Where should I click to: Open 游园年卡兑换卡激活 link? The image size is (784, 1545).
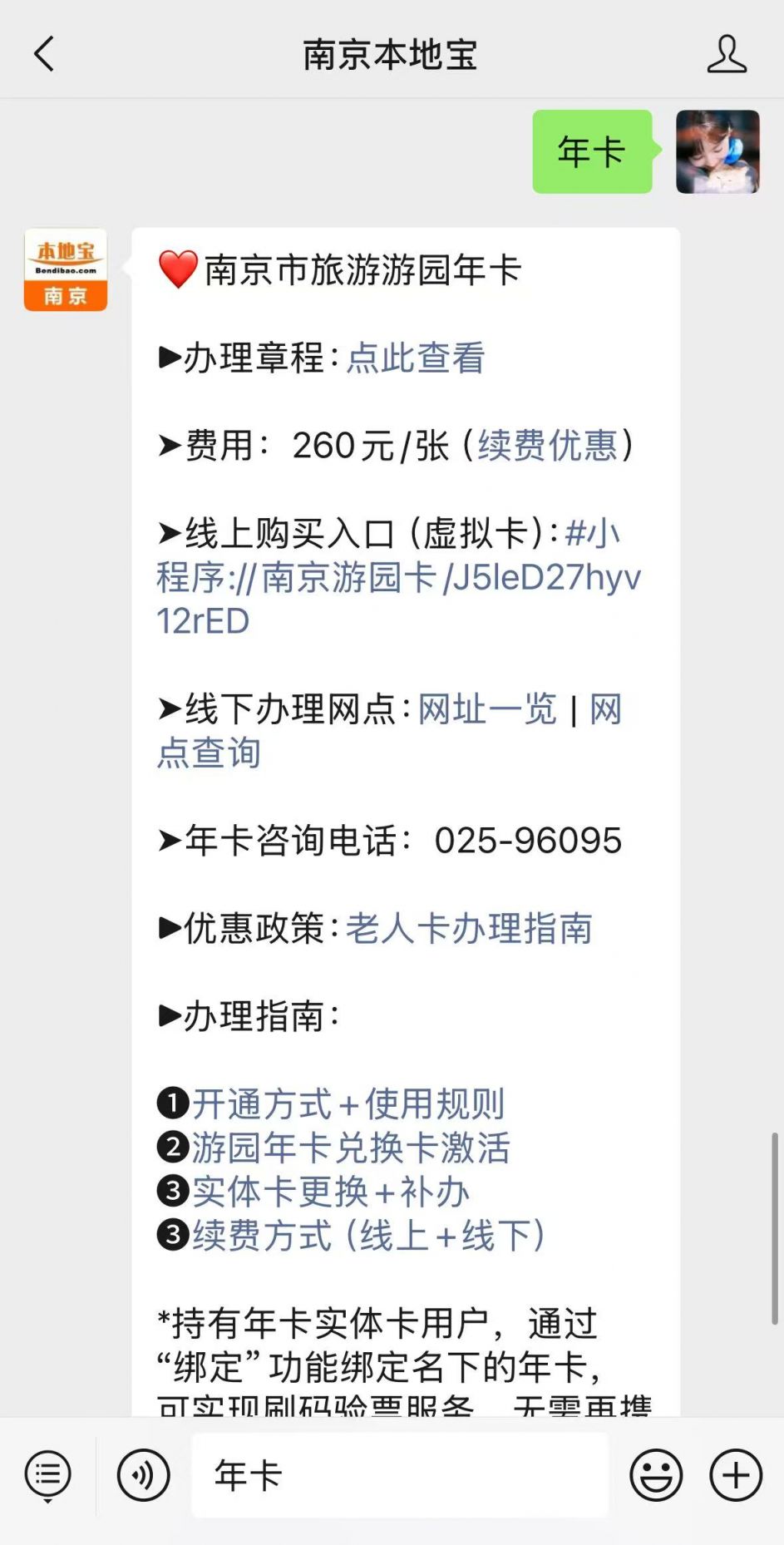pyautogui.click(x=350, y=1148)
